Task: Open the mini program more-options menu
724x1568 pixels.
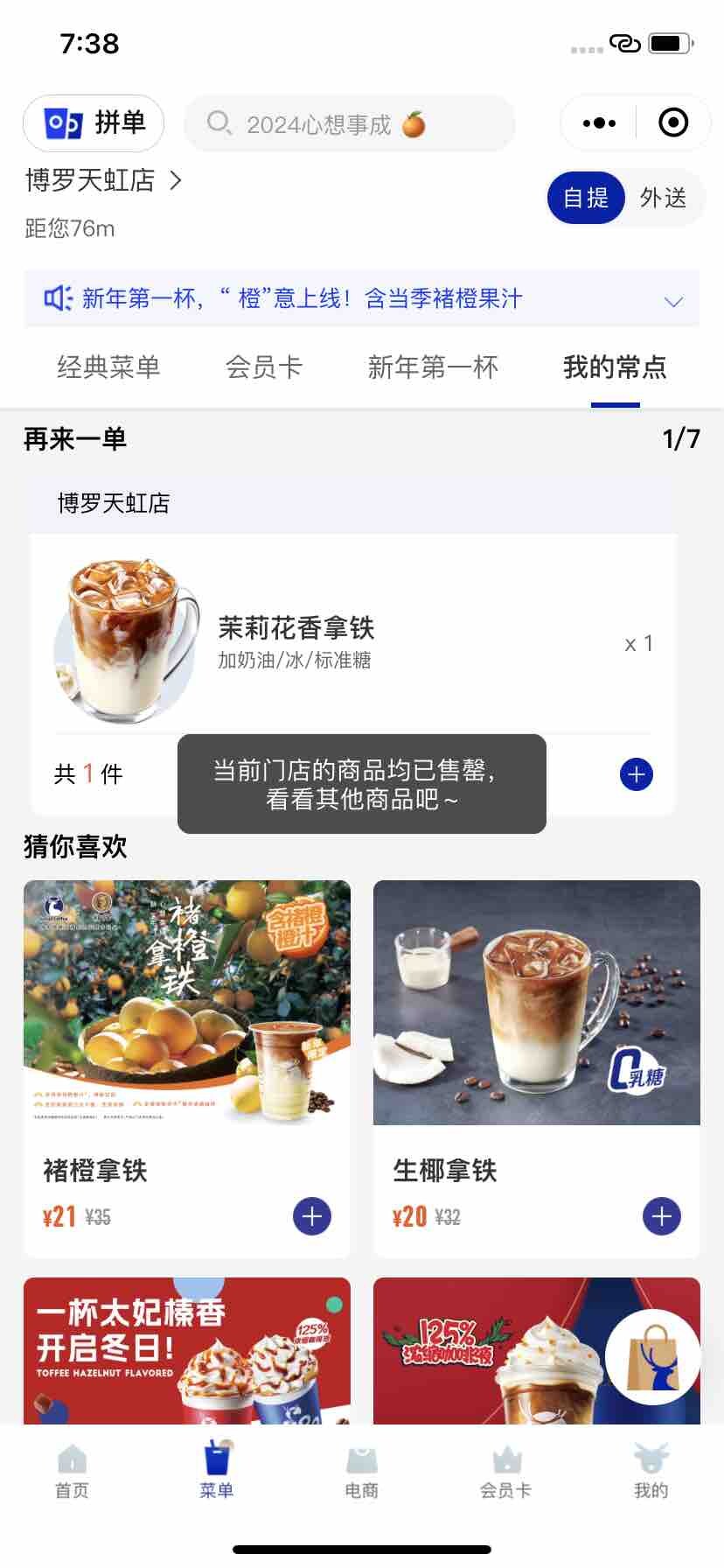Action: [x=599, y=123]
